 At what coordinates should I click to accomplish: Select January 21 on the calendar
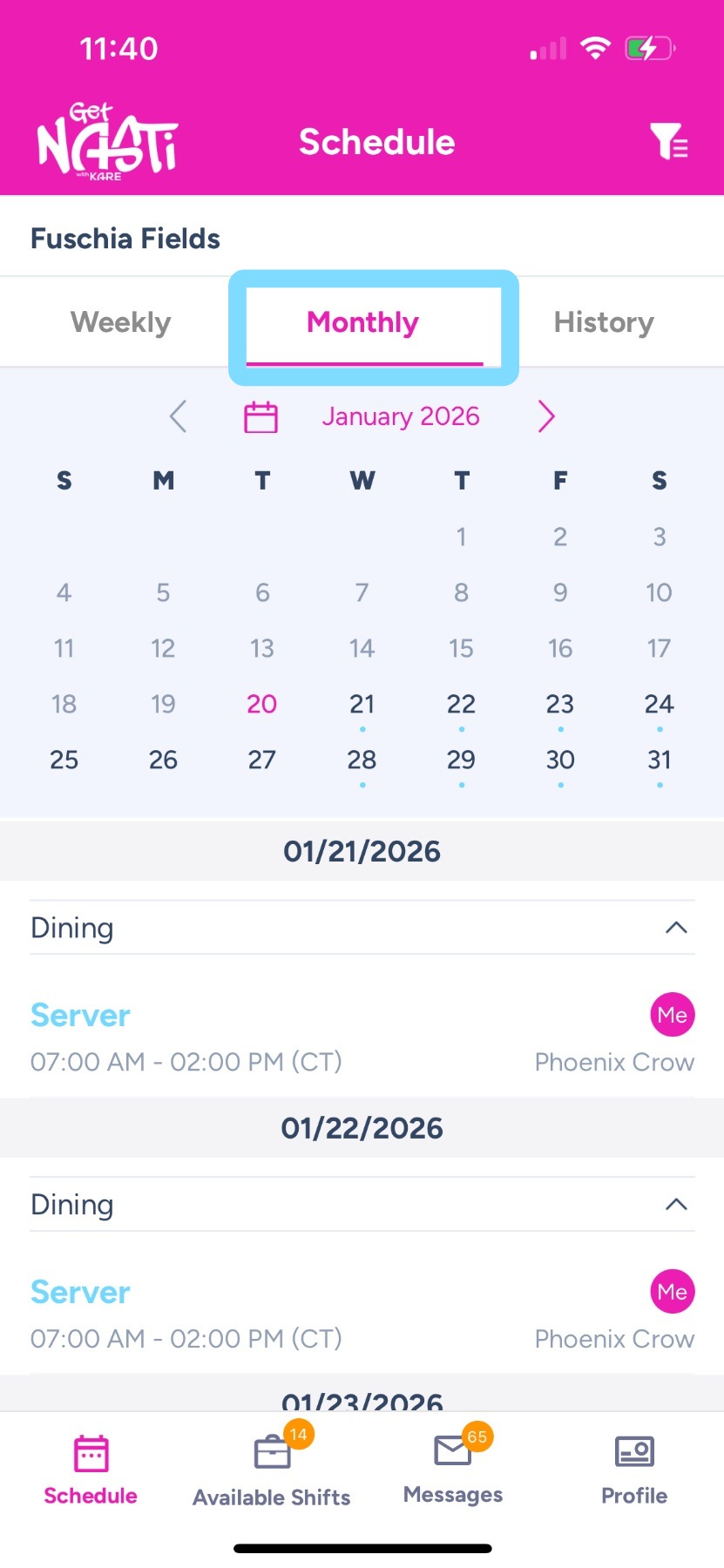(x=362, y=704)
